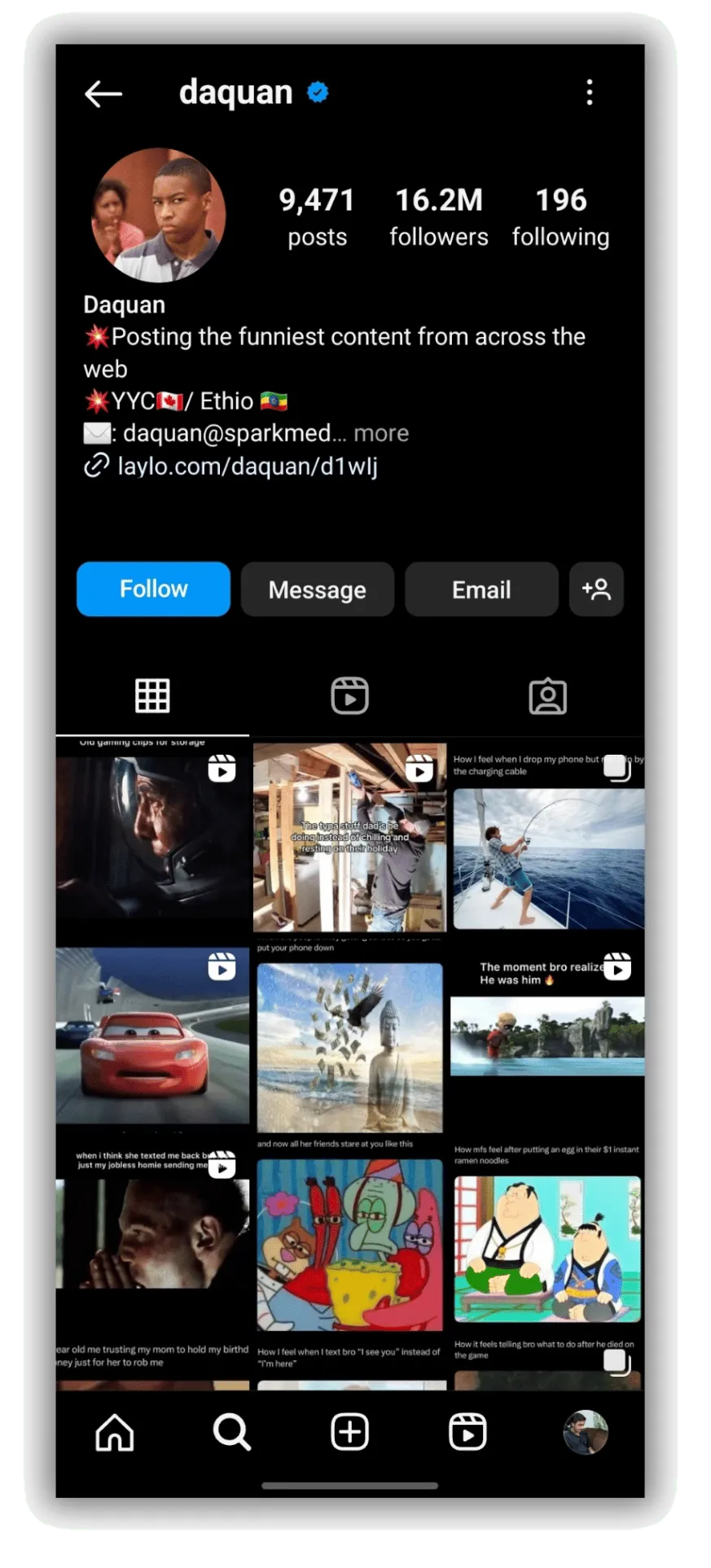Open the Lightning McQueen car post

point(152,1036)
